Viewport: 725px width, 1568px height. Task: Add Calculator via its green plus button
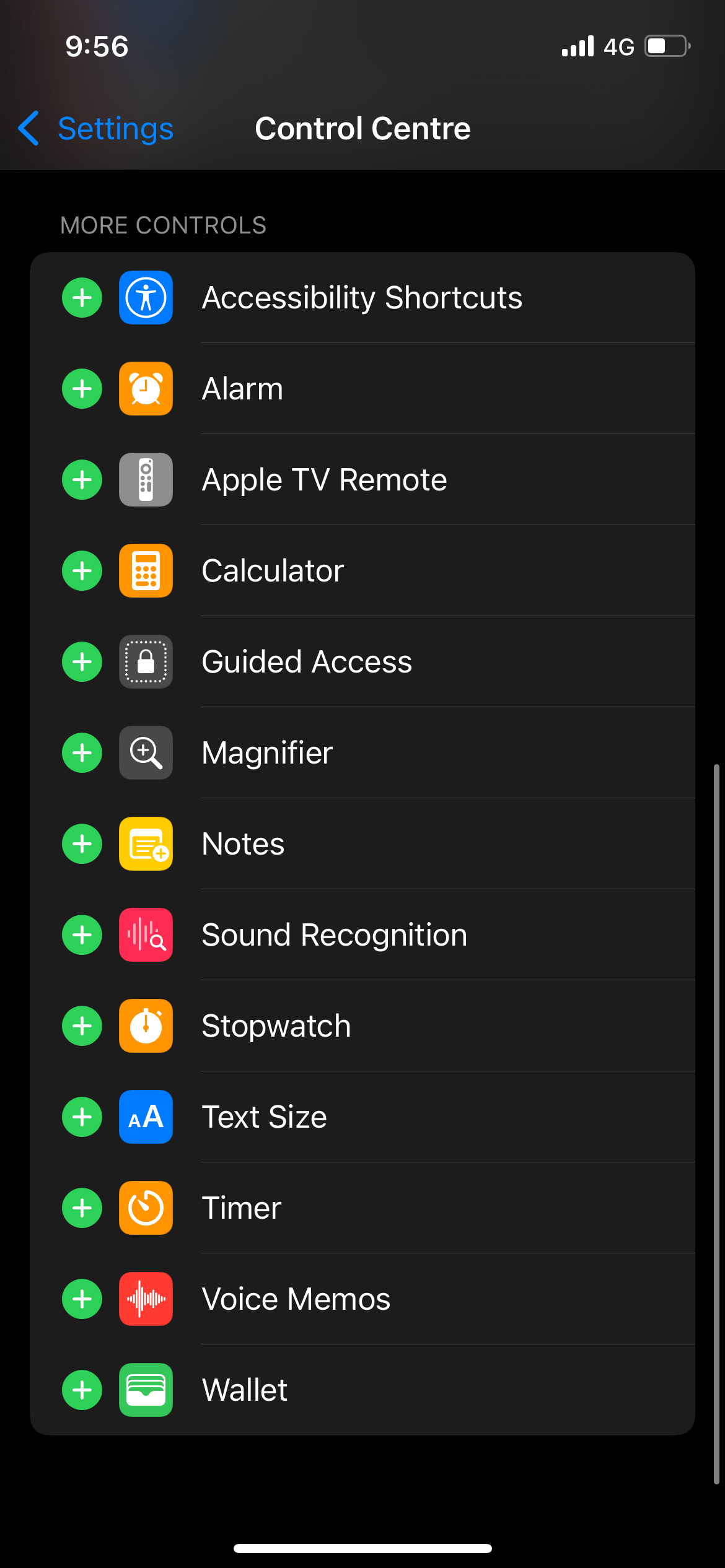click(x=81, y=570)
